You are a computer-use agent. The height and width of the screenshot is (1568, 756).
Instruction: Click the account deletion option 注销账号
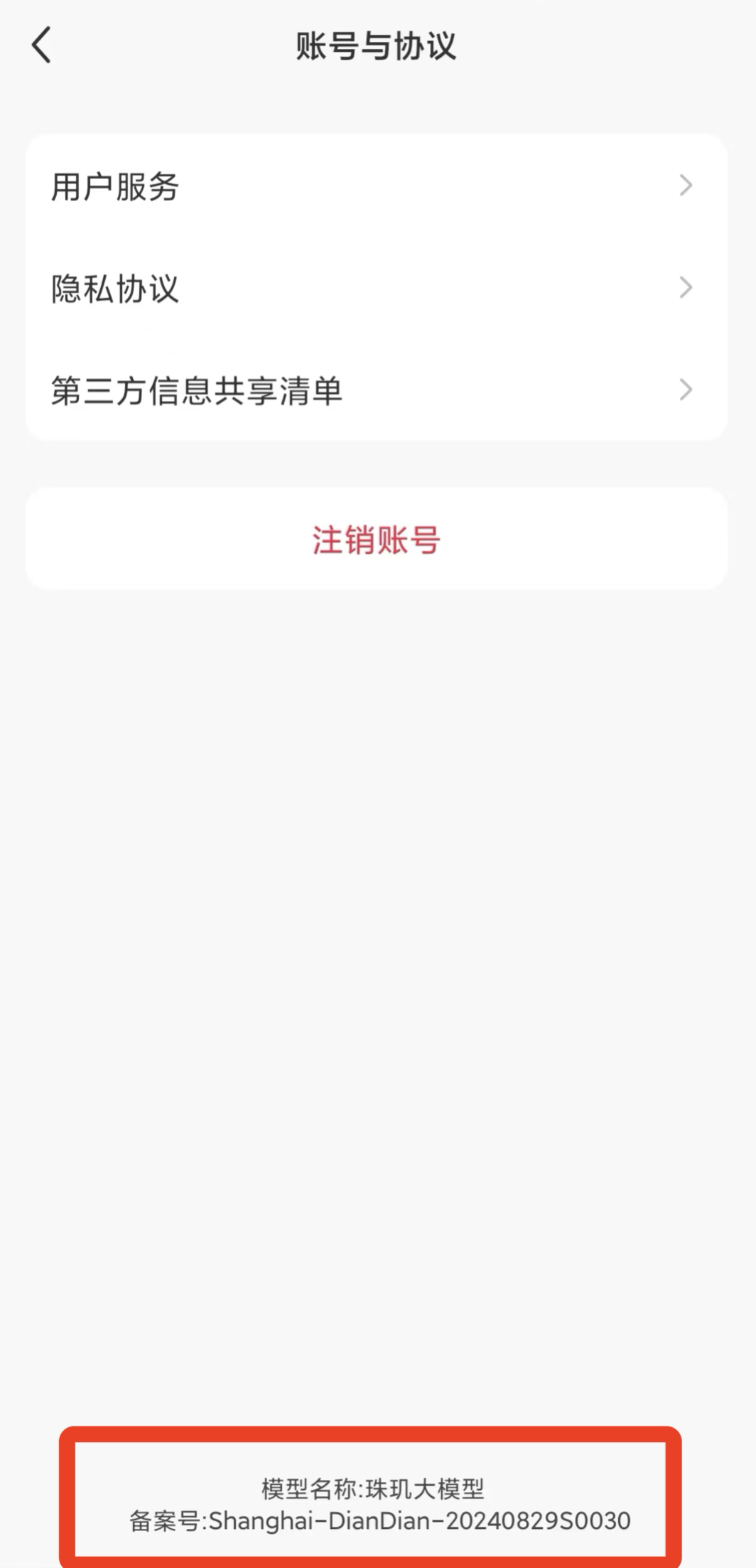[377, 539]
